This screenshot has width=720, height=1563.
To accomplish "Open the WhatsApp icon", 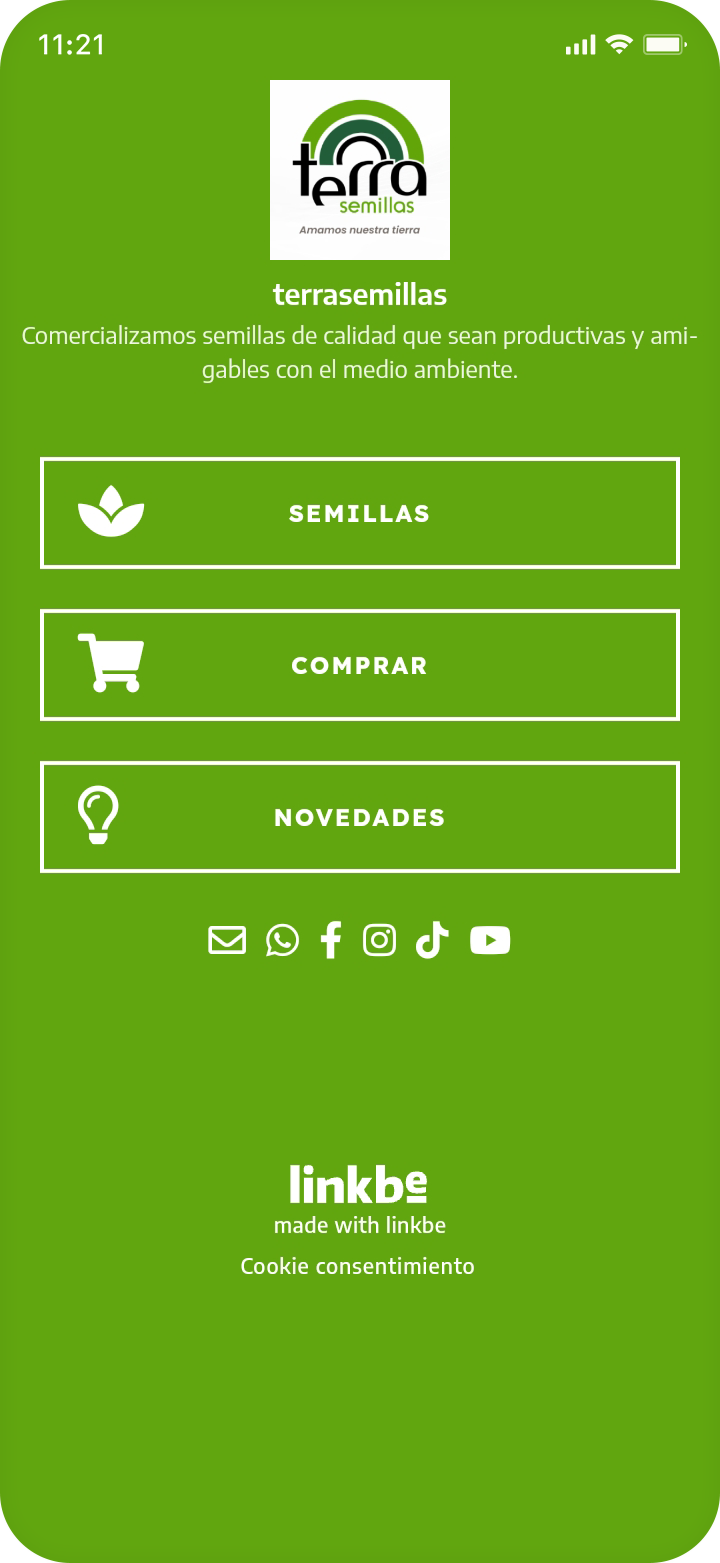I will coord(281,939).
